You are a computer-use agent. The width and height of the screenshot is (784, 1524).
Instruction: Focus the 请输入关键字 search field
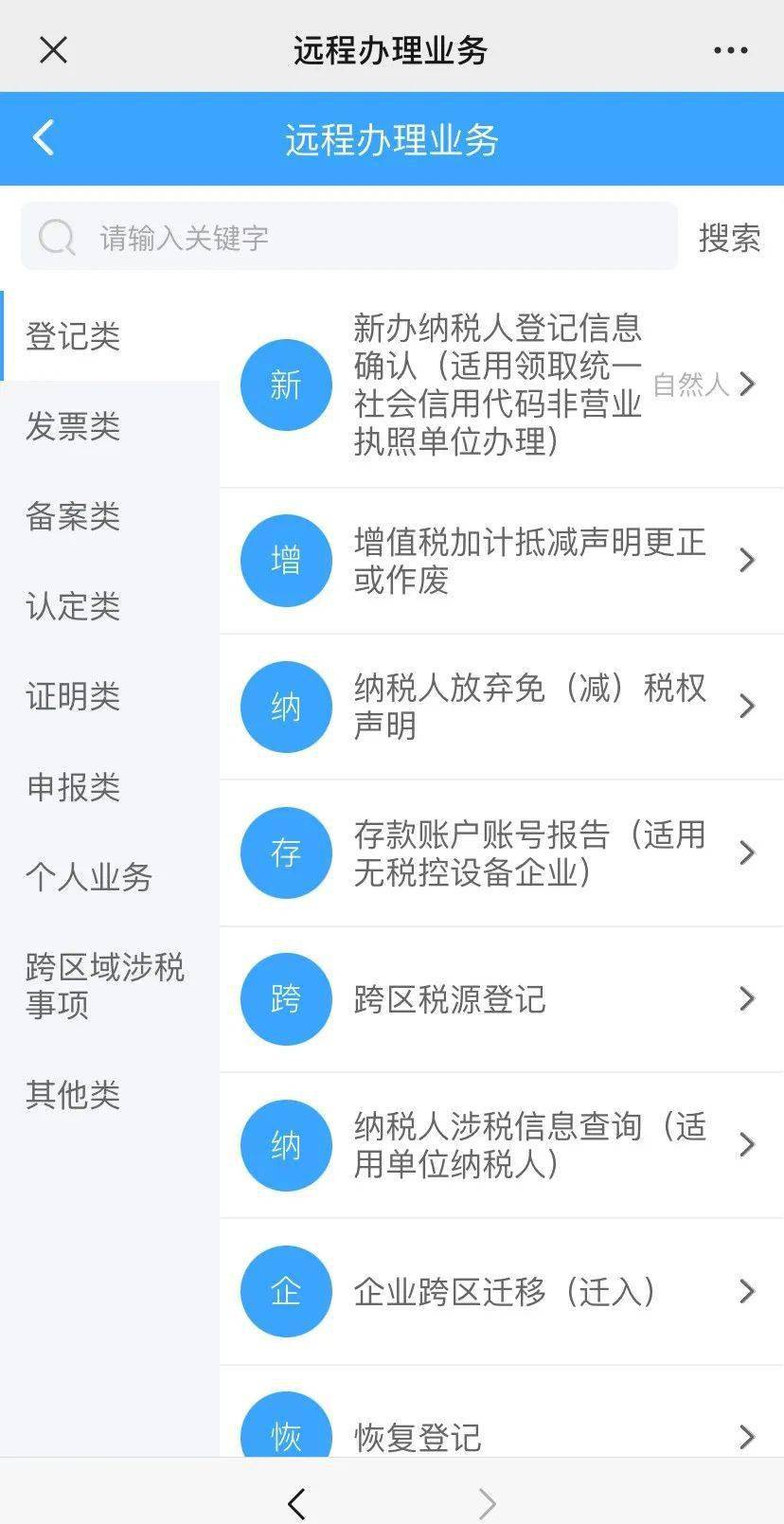[349, 237]
